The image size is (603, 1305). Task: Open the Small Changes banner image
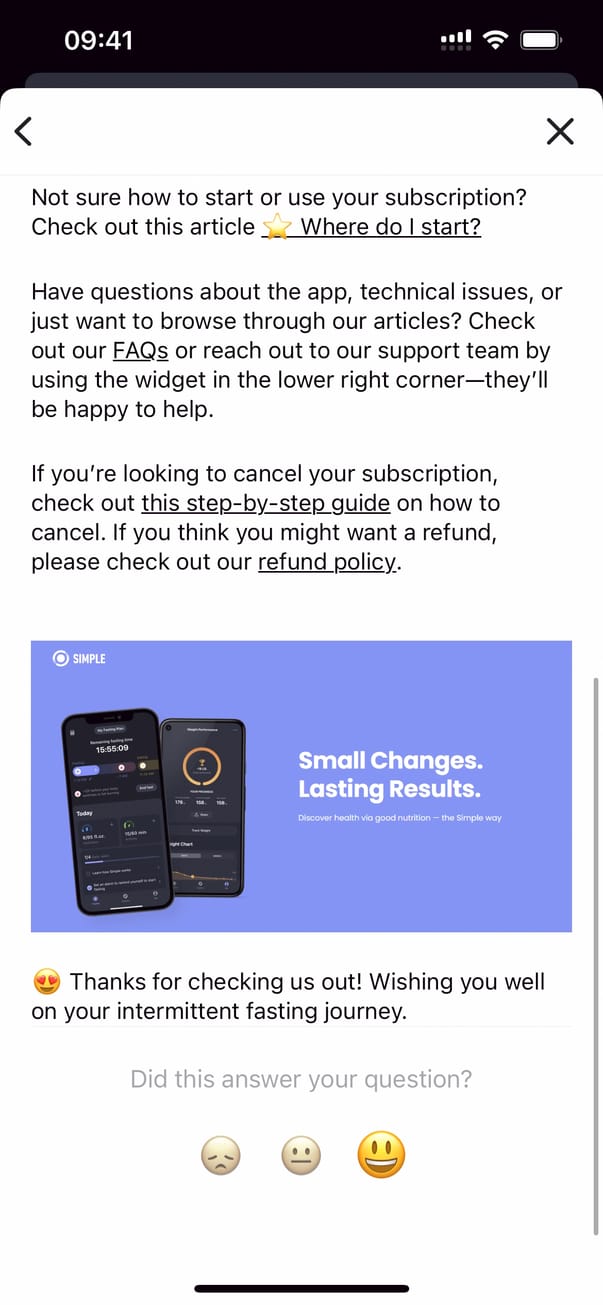pyautogui.click(x=301, y=786)
